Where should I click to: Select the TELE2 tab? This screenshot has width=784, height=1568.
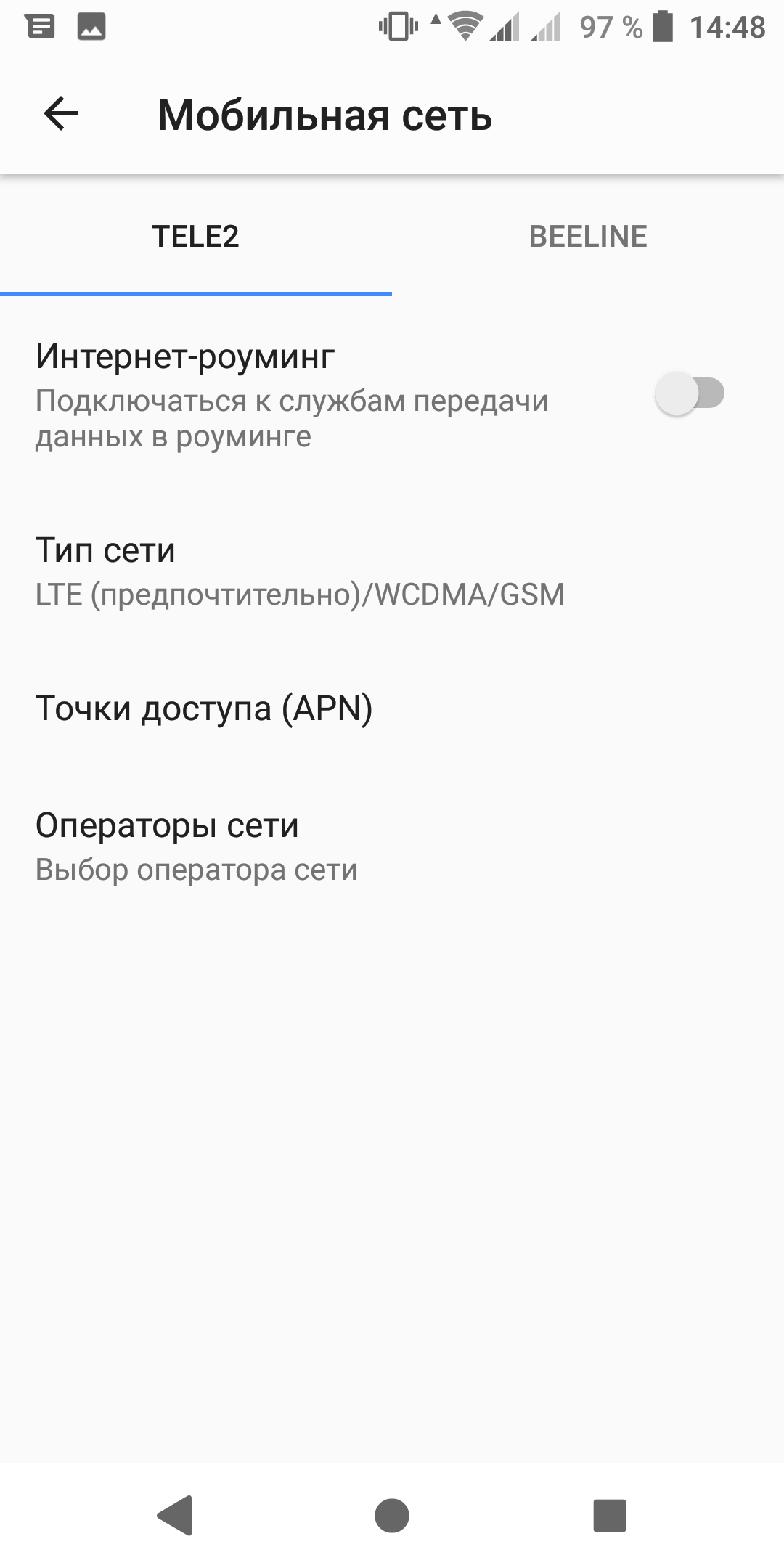coord(195,237)
